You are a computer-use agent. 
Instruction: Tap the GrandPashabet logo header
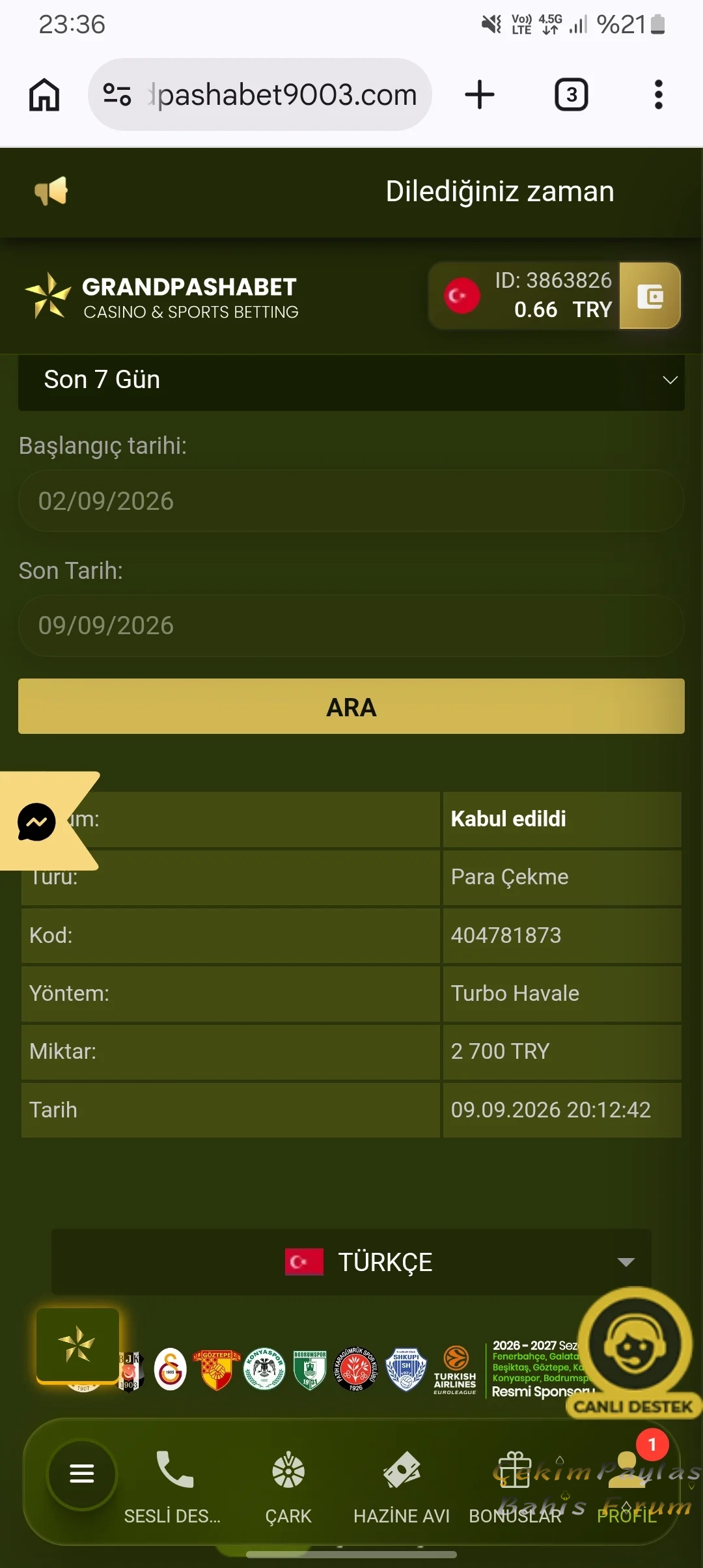tap(161, 297)
